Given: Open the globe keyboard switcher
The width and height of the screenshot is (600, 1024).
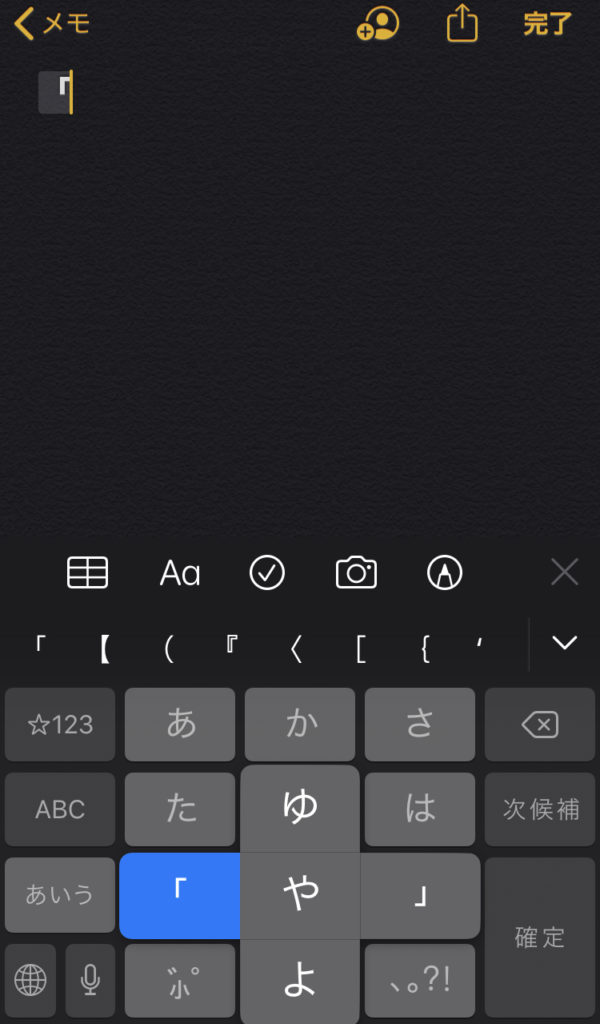Looking at the screenshot, I should [x=30, y=980].
